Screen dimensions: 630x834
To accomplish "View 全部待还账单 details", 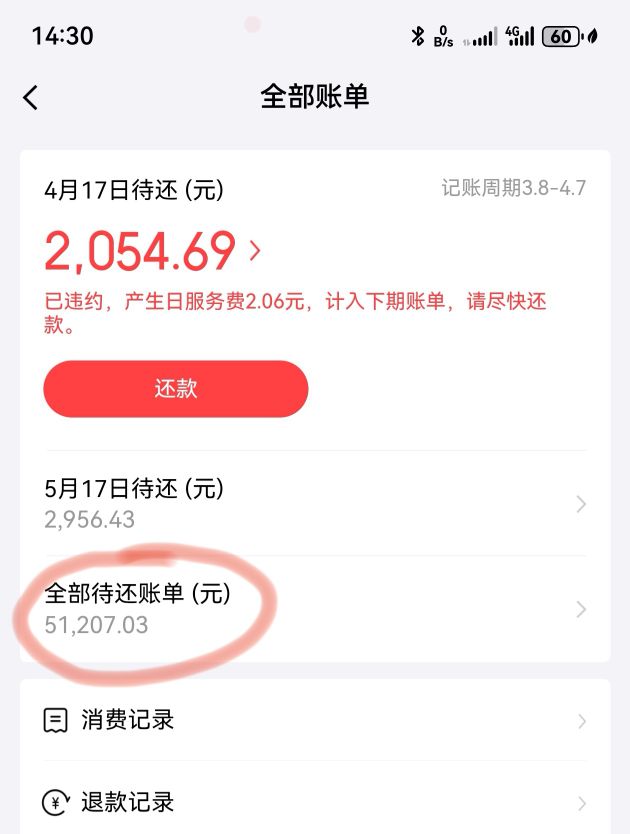I will pyautogui.click(x=314, y=609).
